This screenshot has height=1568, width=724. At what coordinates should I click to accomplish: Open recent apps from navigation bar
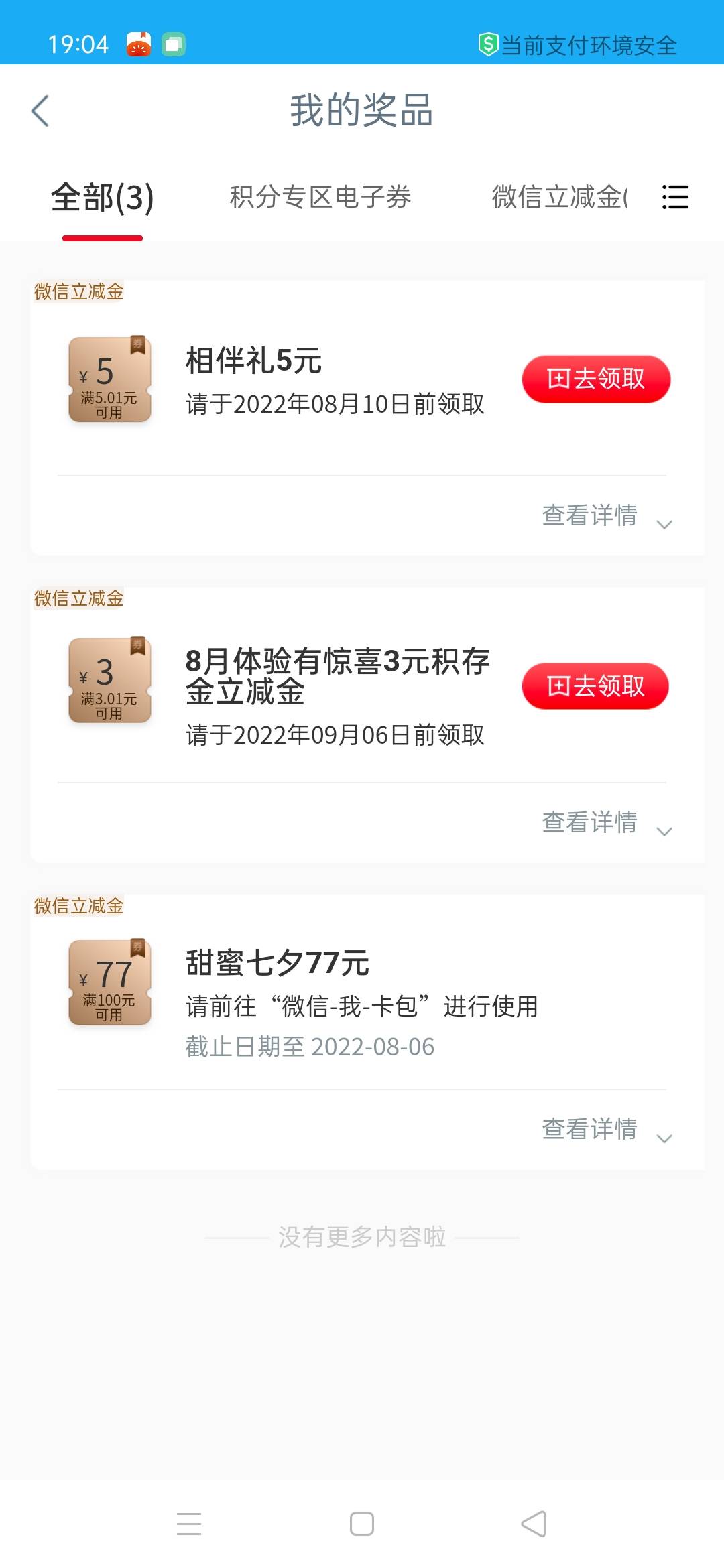[189, 1524]
